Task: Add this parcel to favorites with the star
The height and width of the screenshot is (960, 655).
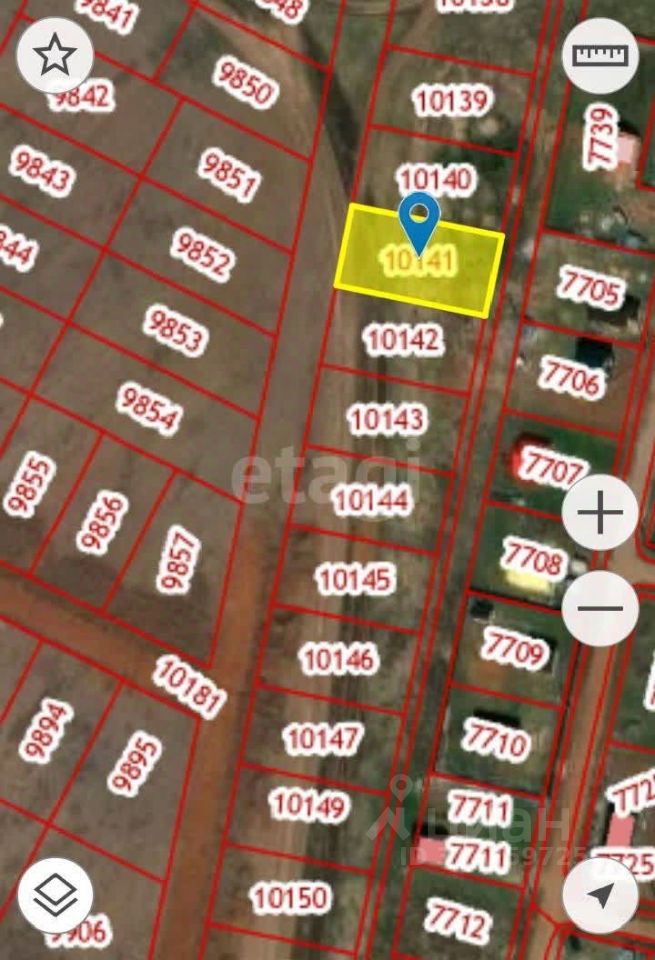Action: [x=55, y=56]
